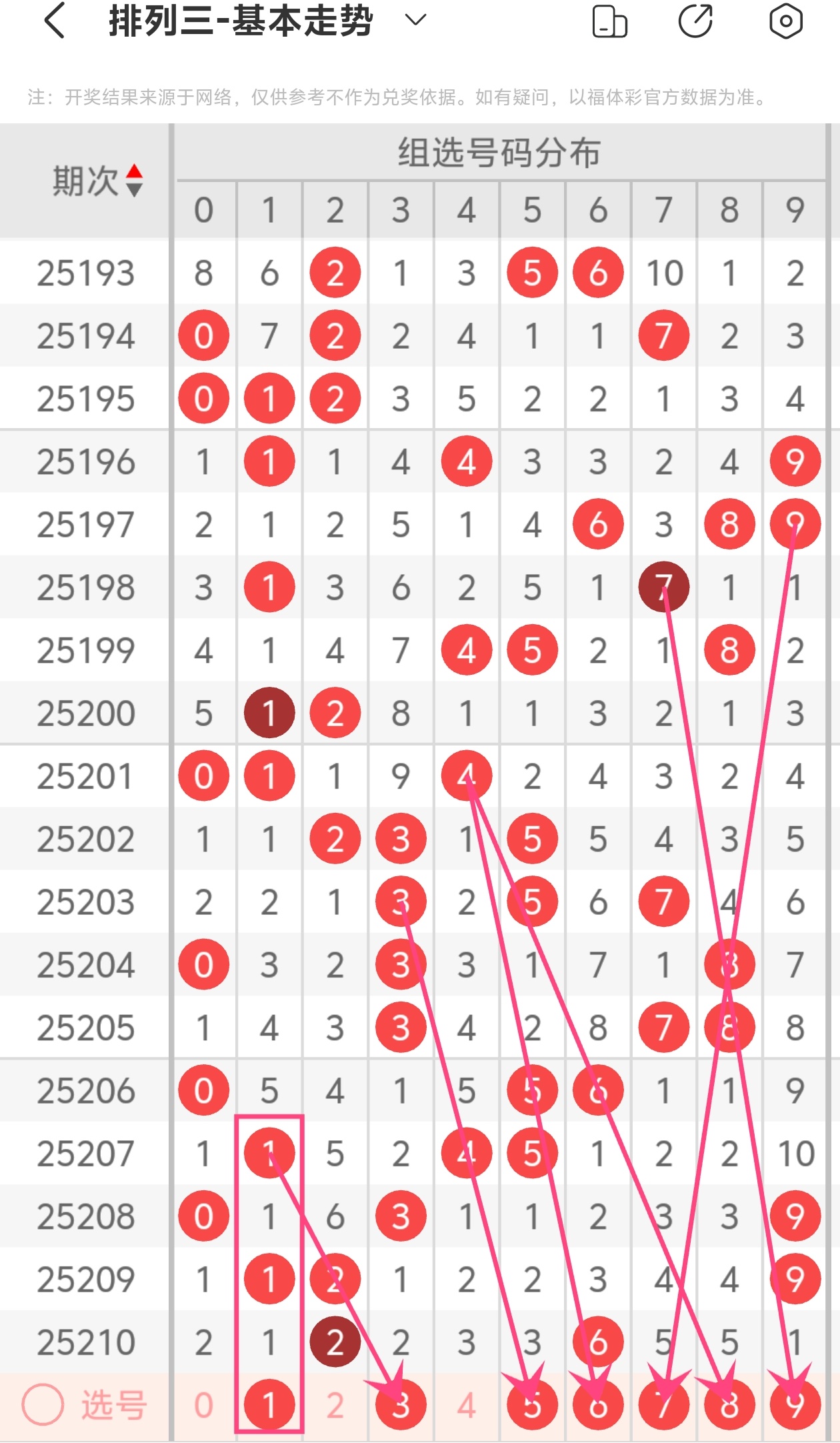Tap the 选号 circle button
The width and height of the screenshot is (840, 1443).
tap(43, 1405)
